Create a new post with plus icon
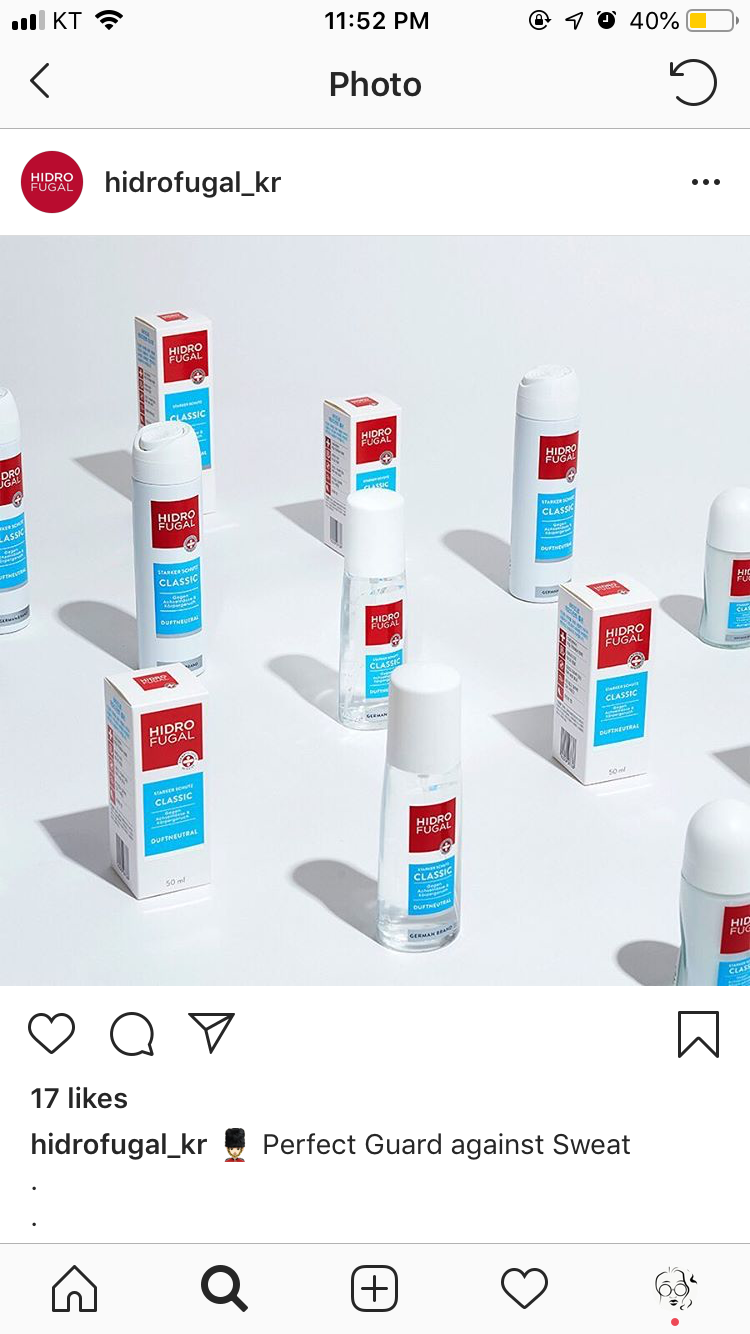Viewport: 750px width, 1334px height. [x=375, y=1289]
